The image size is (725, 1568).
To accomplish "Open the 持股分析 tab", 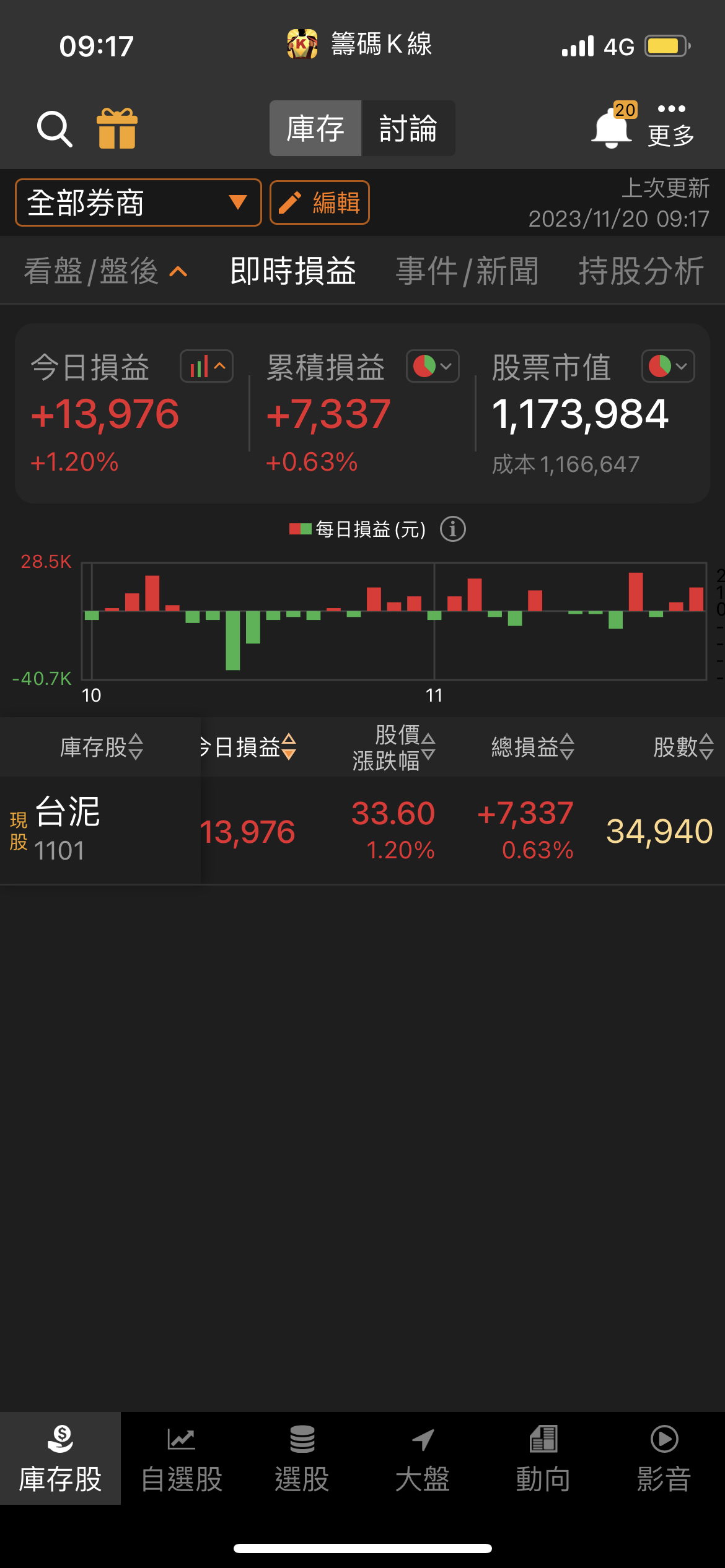I will tap(641, 271).
